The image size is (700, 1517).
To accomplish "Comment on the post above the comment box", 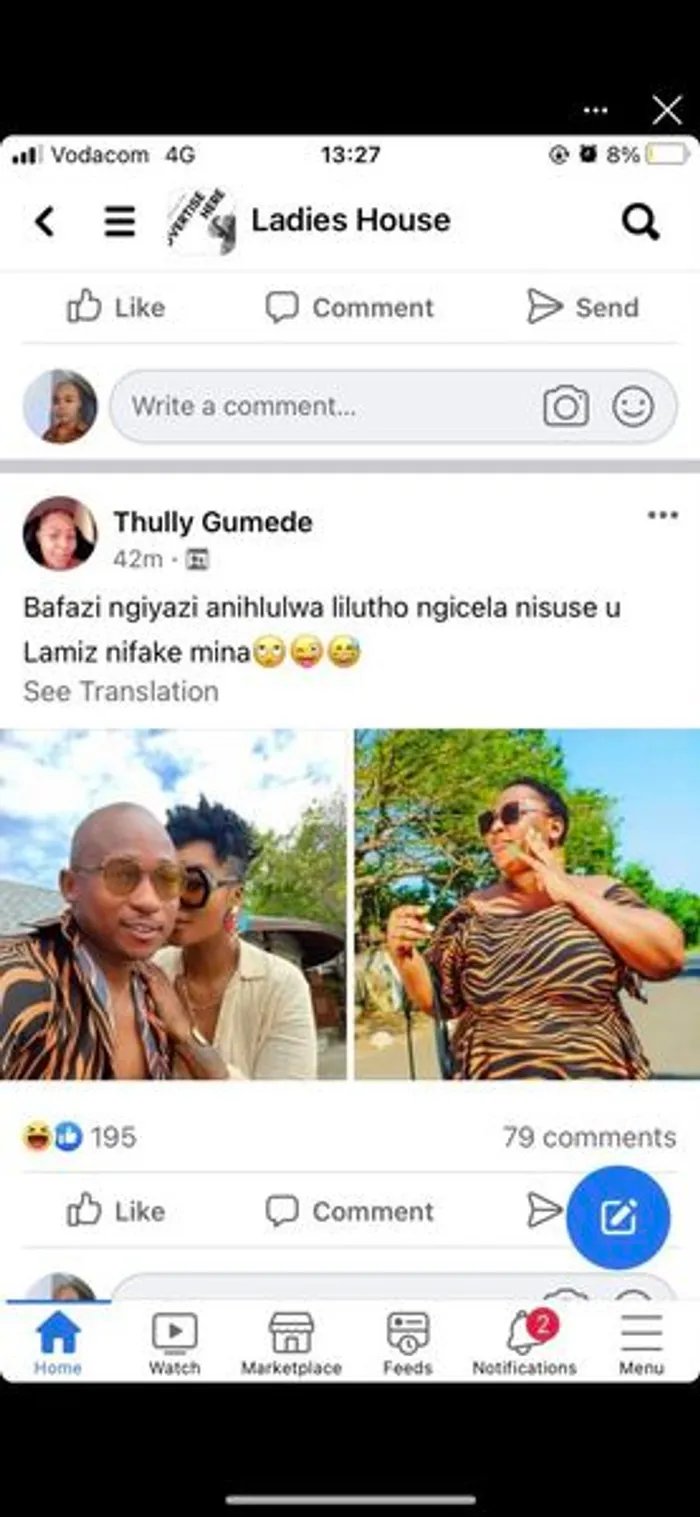I will click(x=350, y=307).
